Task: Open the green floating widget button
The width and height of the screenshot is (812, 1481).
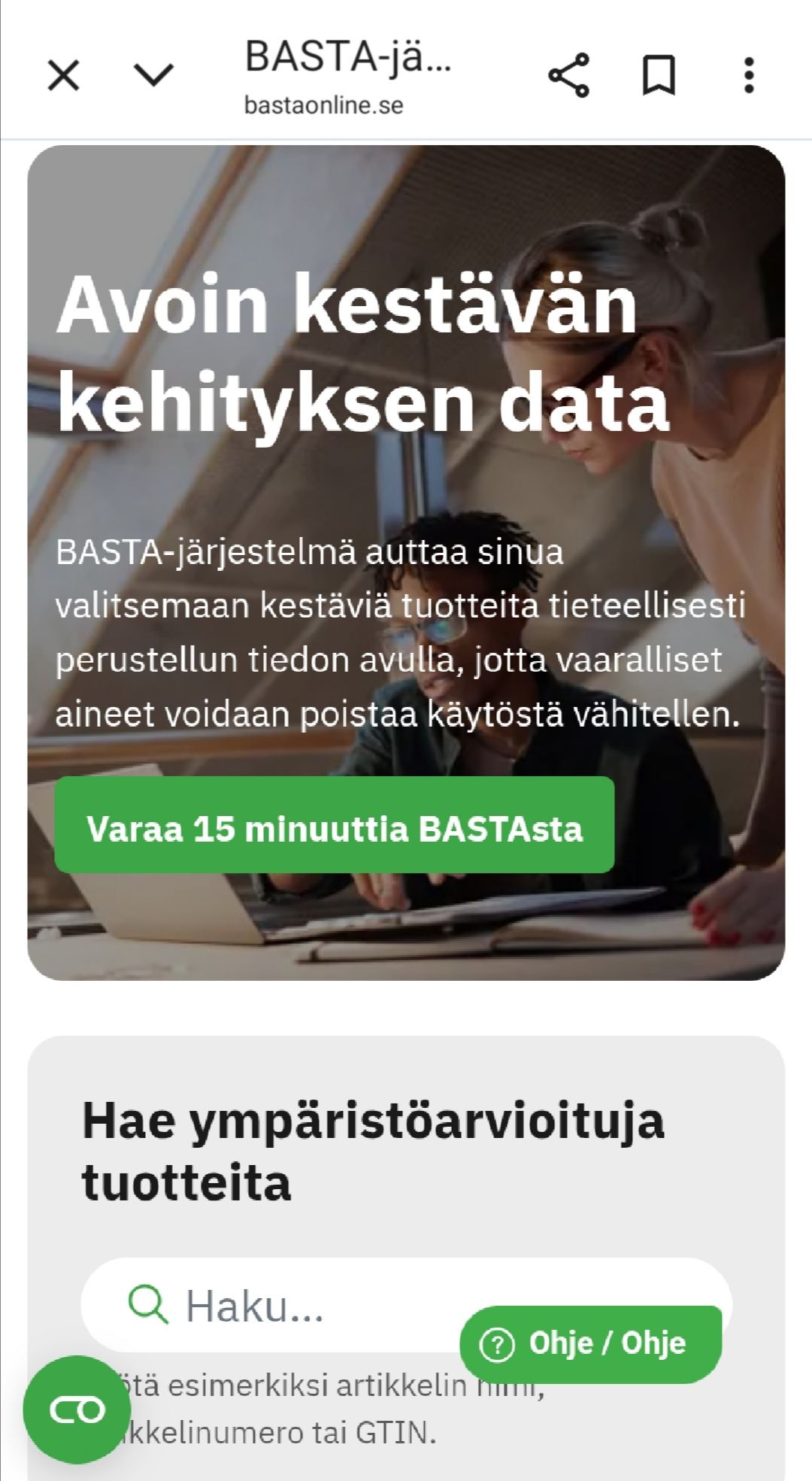Action: [77, 1410]
